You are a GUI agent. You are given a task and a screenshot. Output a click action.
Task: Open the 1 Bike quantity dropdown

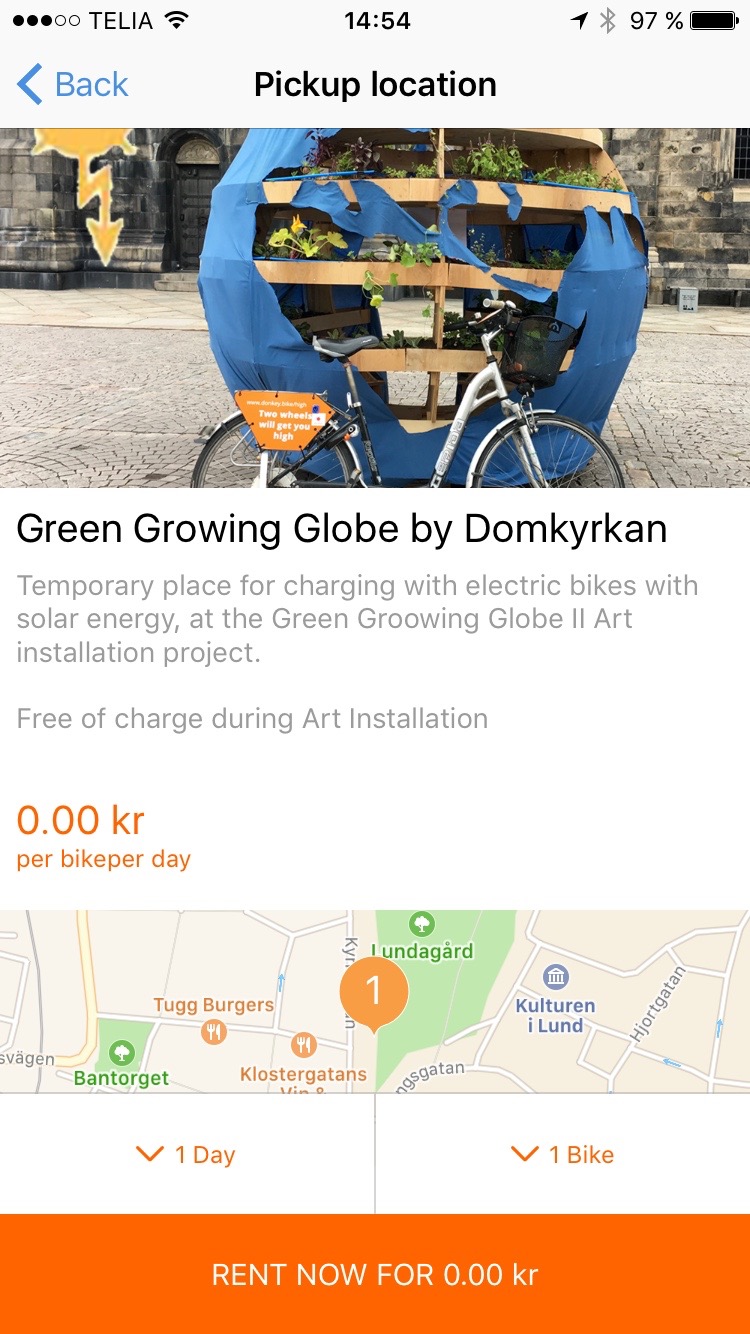tap(562, 1155)
